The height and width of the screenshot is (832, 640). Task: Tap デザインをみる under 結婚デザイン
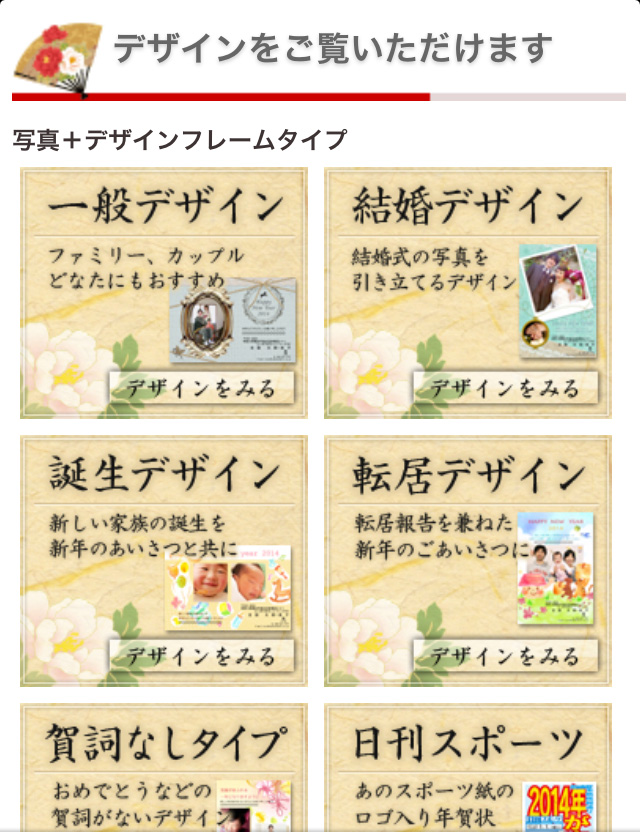pyautogui.click(x=505, y=388)
